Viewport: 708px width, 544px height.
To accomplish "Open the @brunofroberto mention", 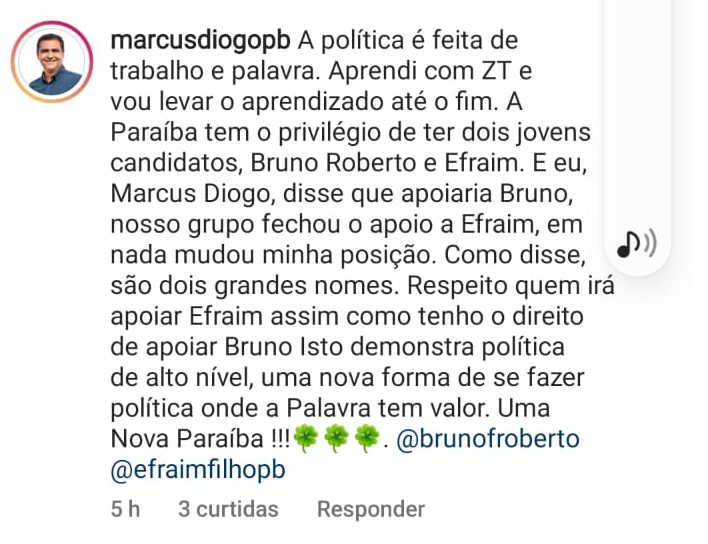I will (488, 440).
